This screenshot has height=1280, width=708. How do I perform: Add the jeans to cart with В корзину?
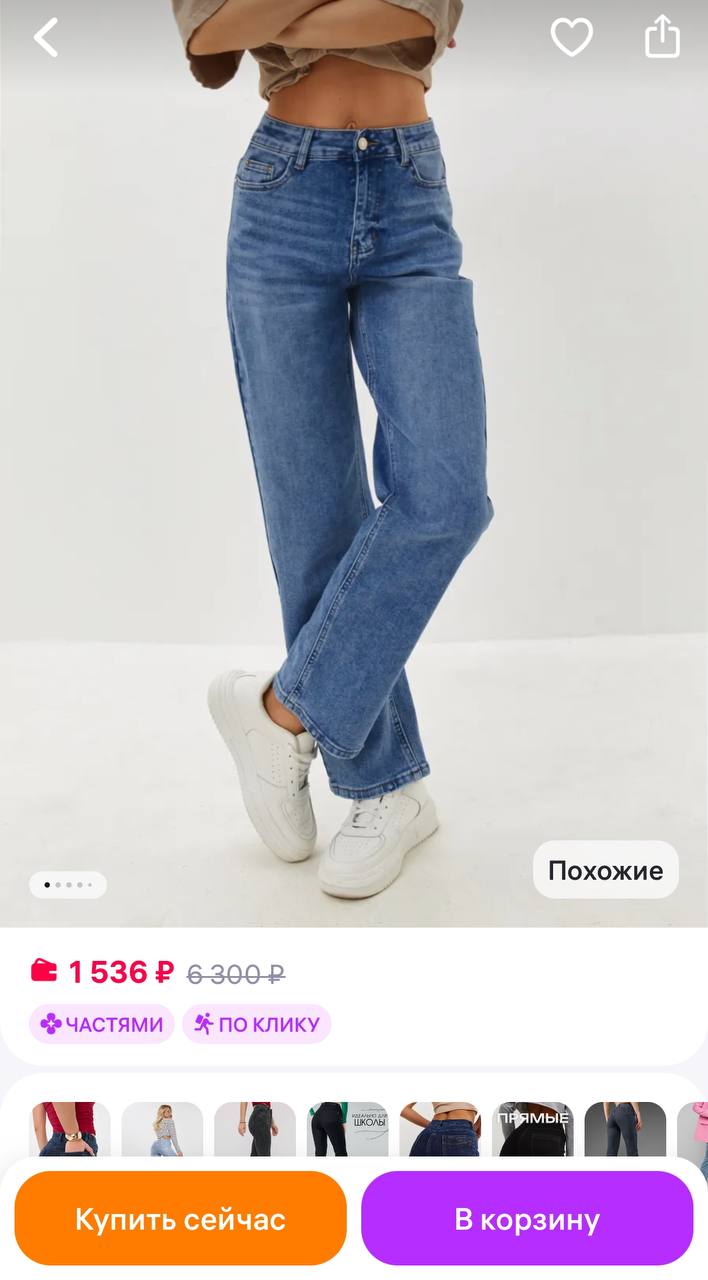[x=527, y=1219]
